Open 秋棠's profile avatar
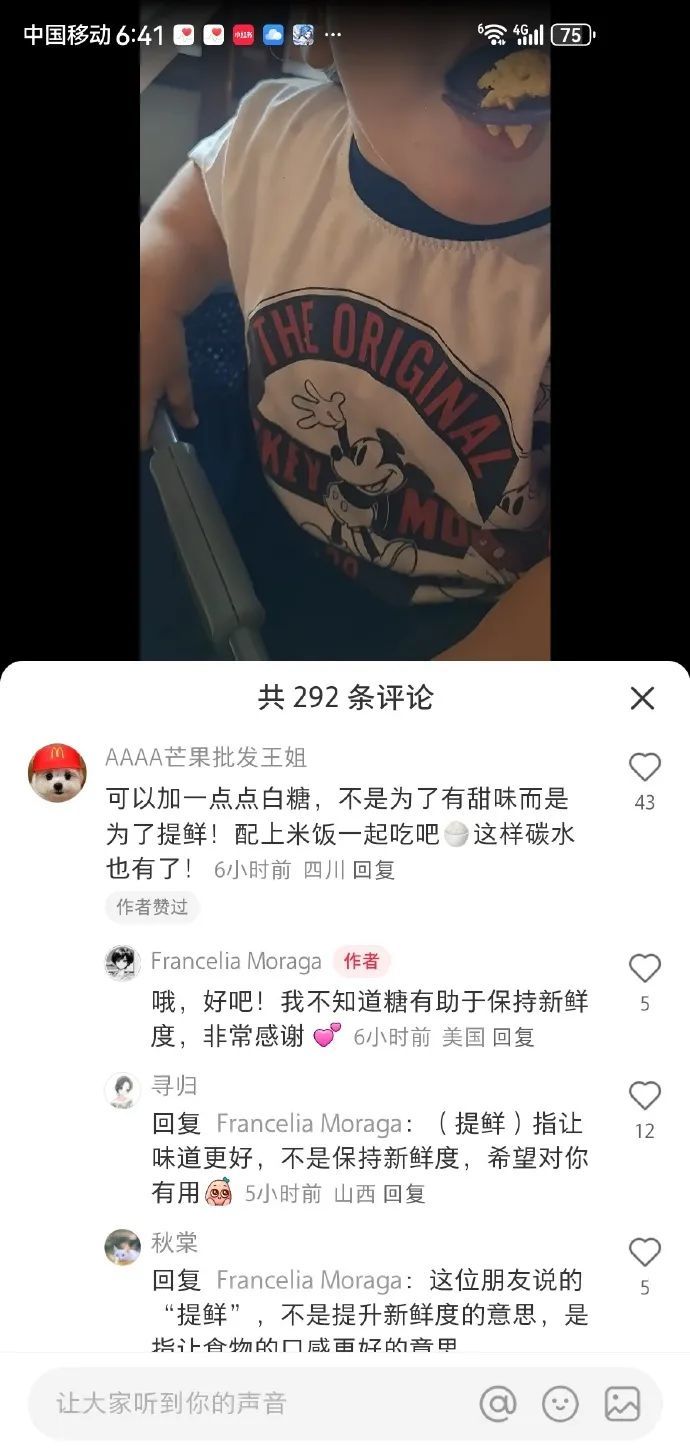The height and width of the screenshot is (1455, 690). pos(122,1247)
